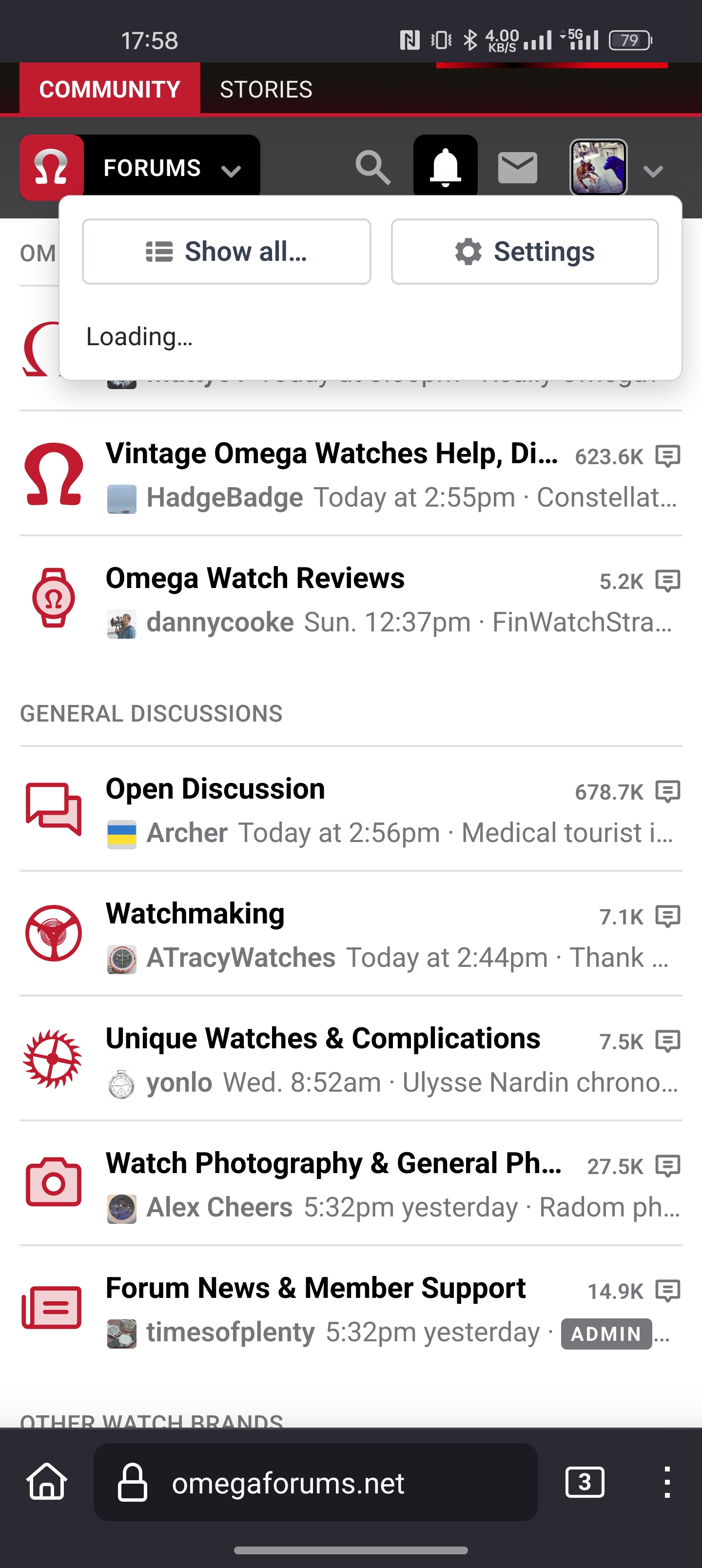Tap the notifications bell icon
This screenshot has height=1568, width=702.
[x=445, y=167]
